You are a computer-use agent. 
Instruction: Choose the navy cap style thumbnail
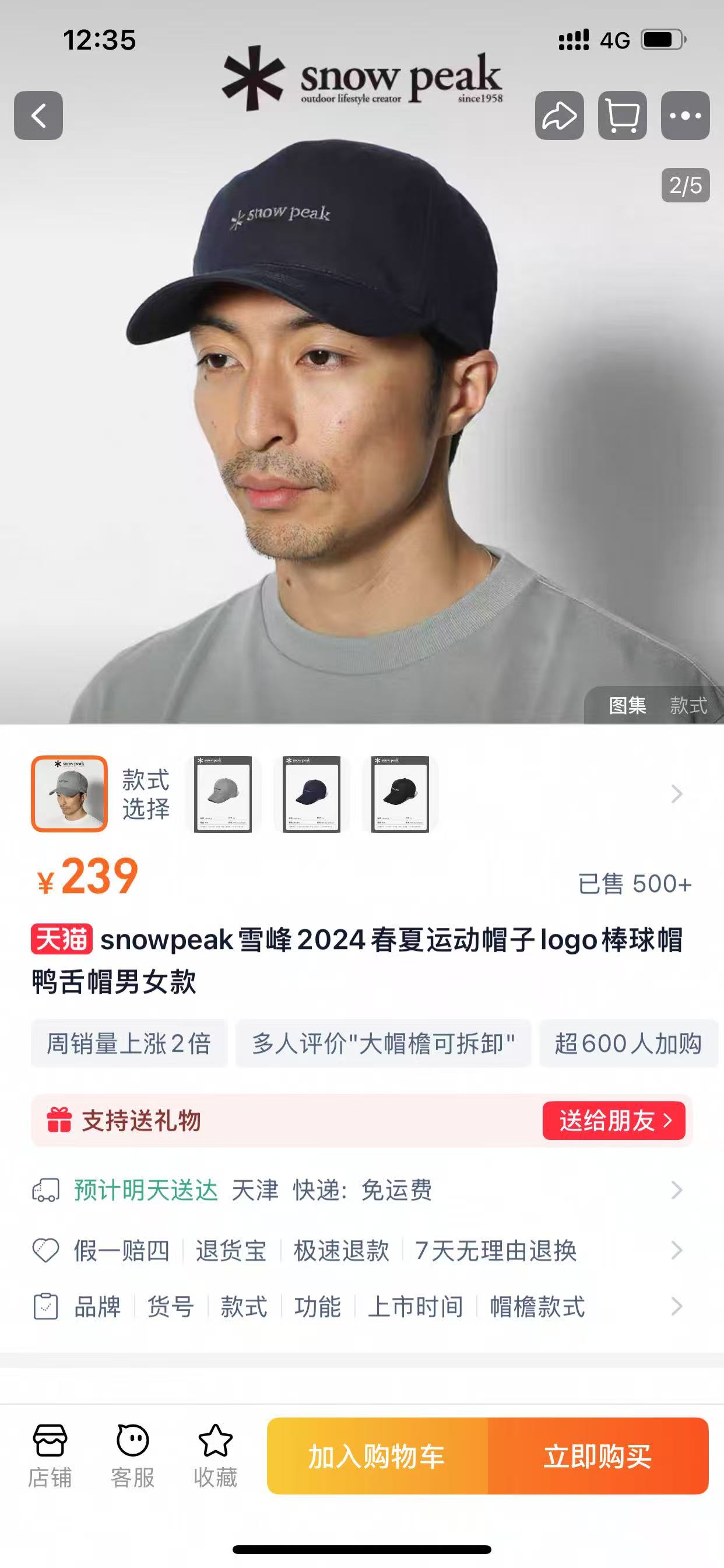click(x=311, y=794)
